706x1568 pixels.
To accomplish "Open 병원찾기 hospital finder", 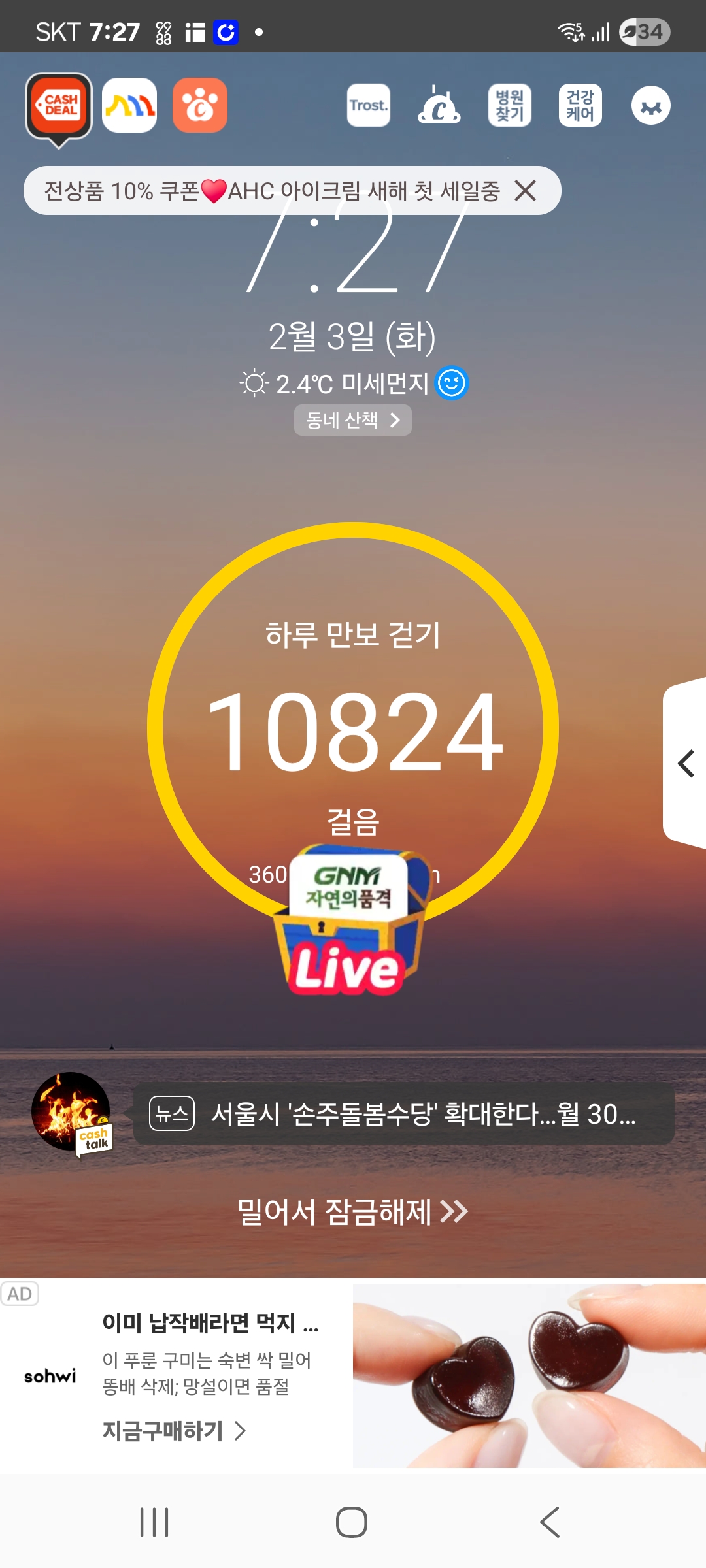I will (510, 105).
